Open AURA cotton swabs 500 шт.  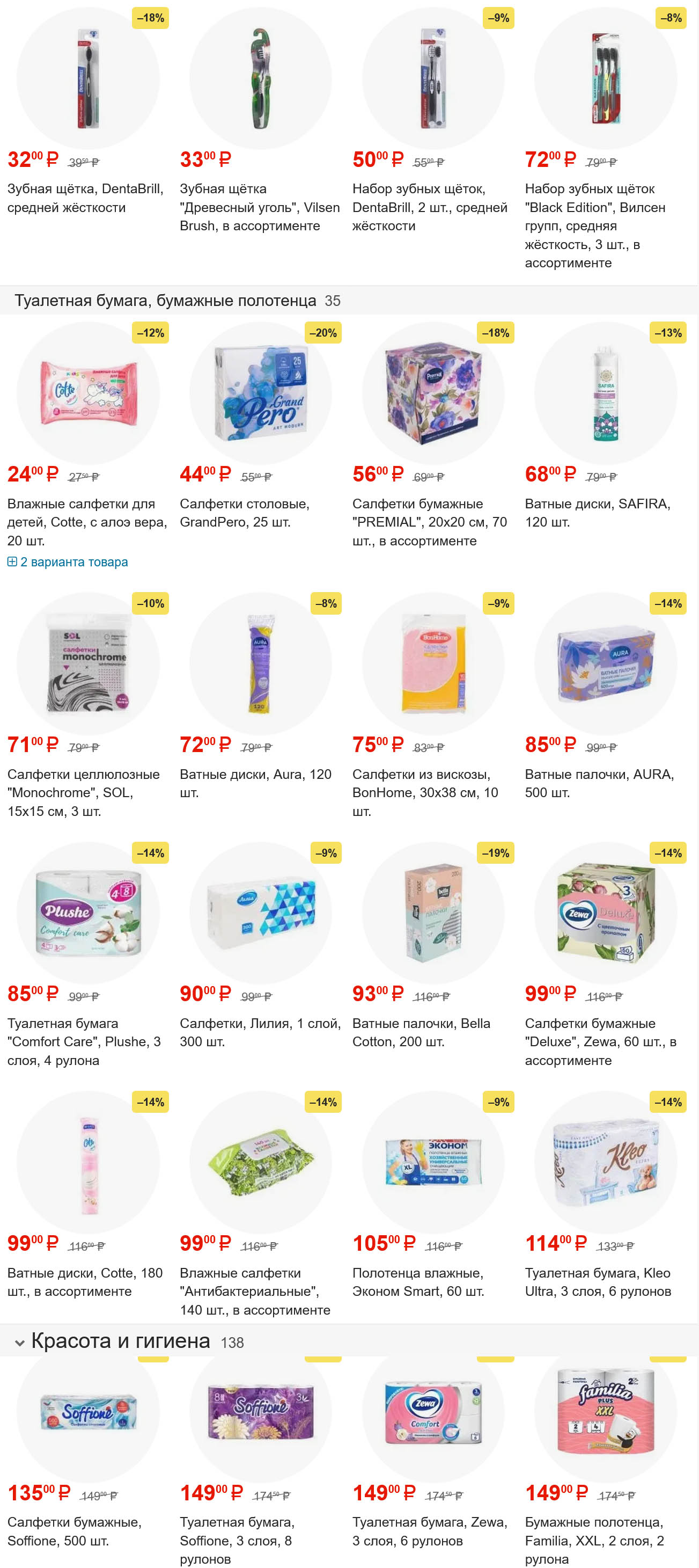click(x=599, y=783)
